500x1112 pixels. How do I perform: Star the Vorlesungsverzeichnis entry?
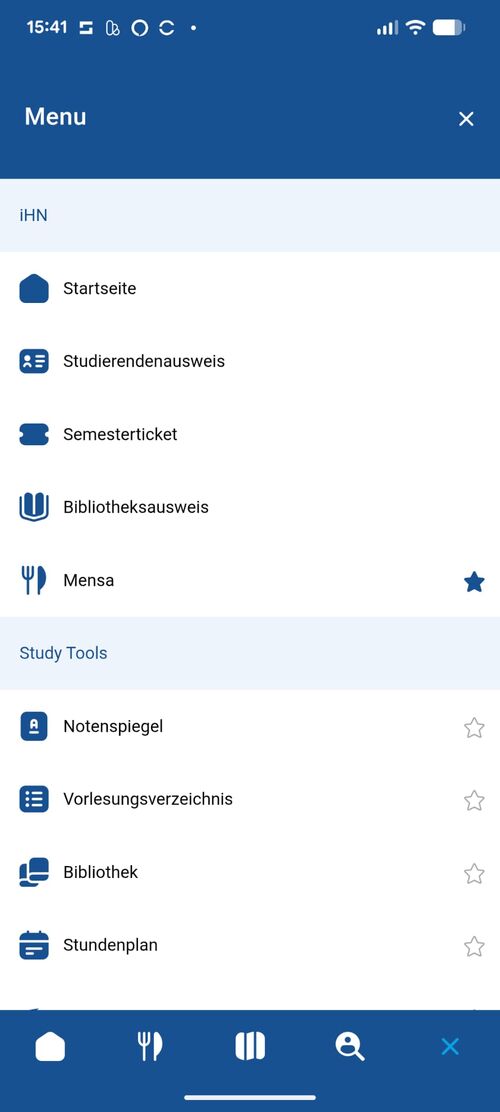point(474,801)
